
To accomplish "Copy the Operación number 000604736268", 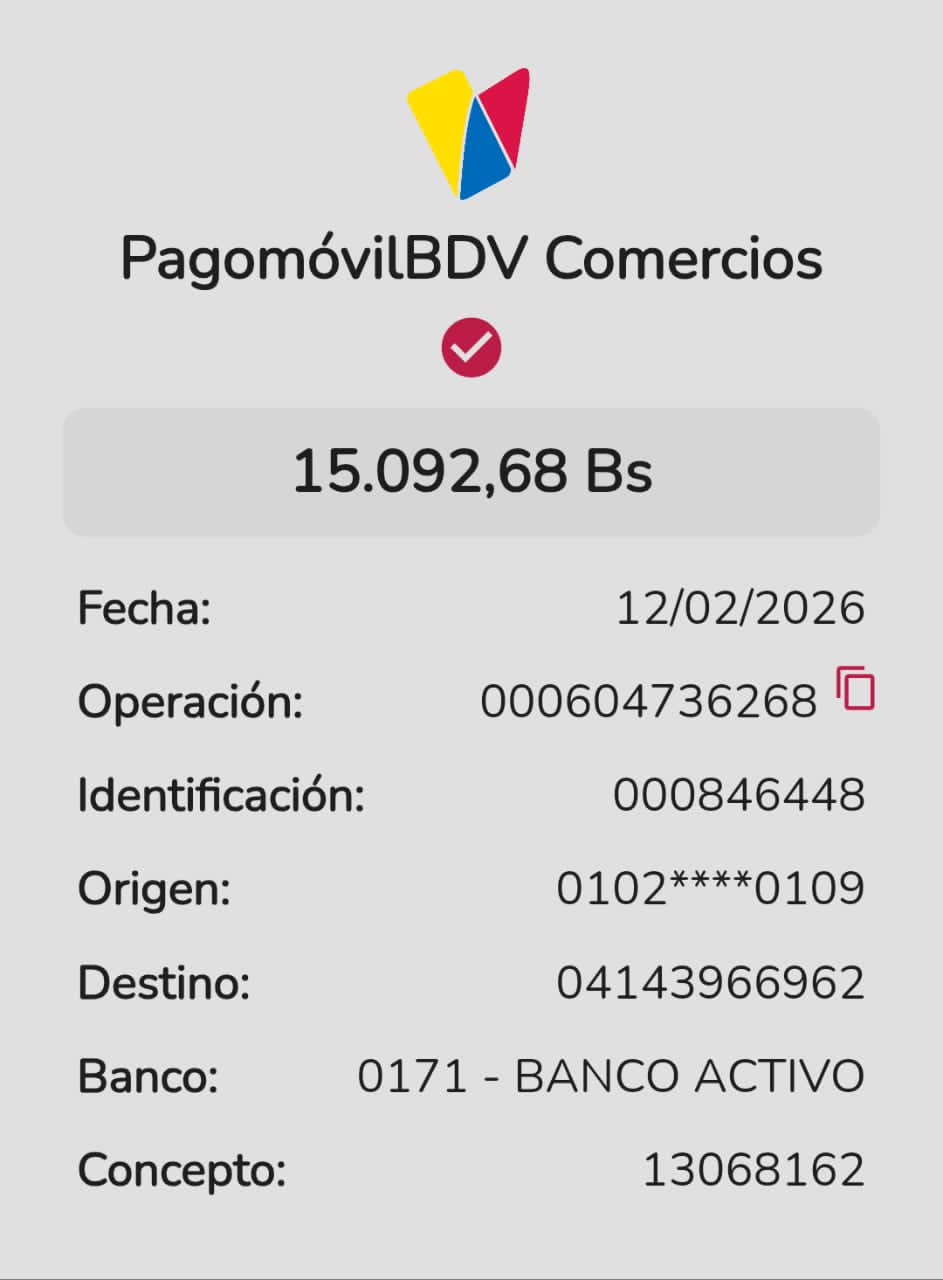I will [856, 689].
